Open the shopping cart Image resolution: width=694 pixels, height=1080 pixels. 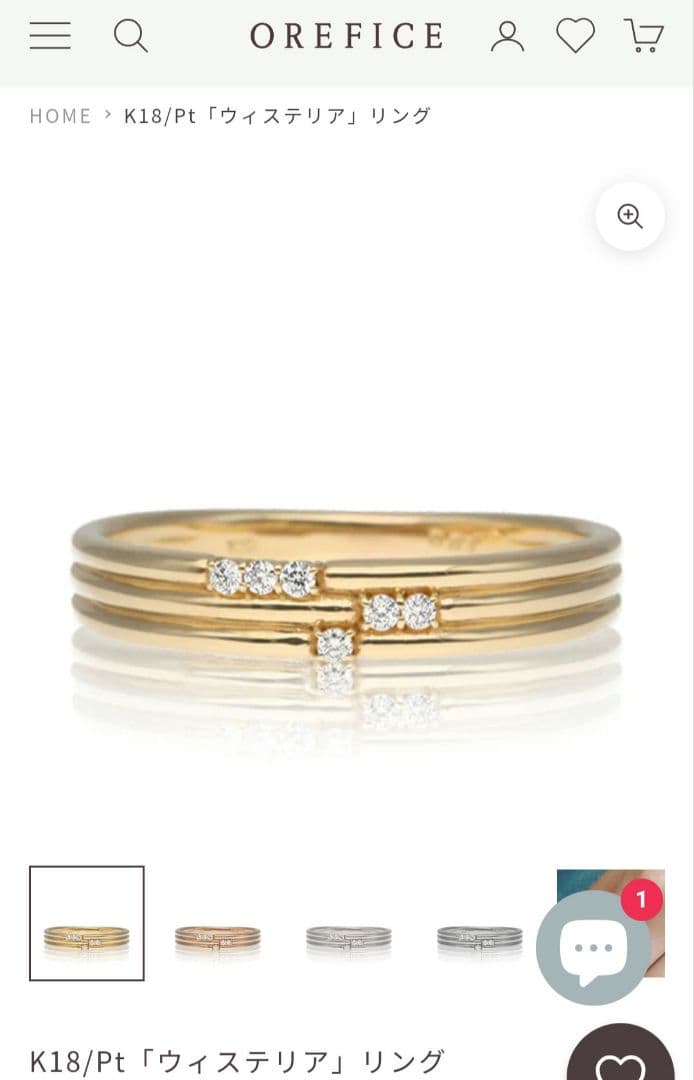[644, 36]
